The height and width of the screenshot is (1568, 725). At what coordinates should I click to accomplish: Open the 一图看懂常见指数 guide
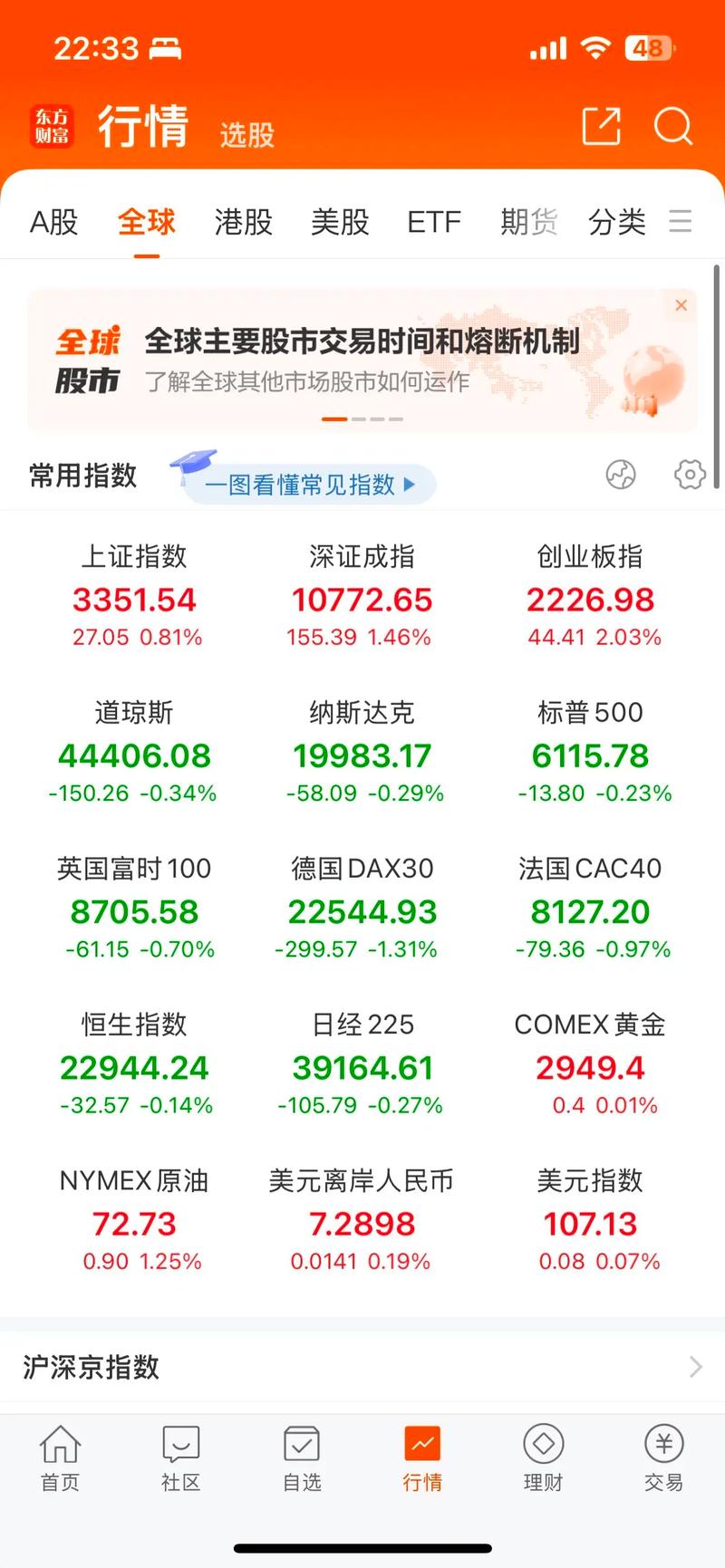point(308,485)
